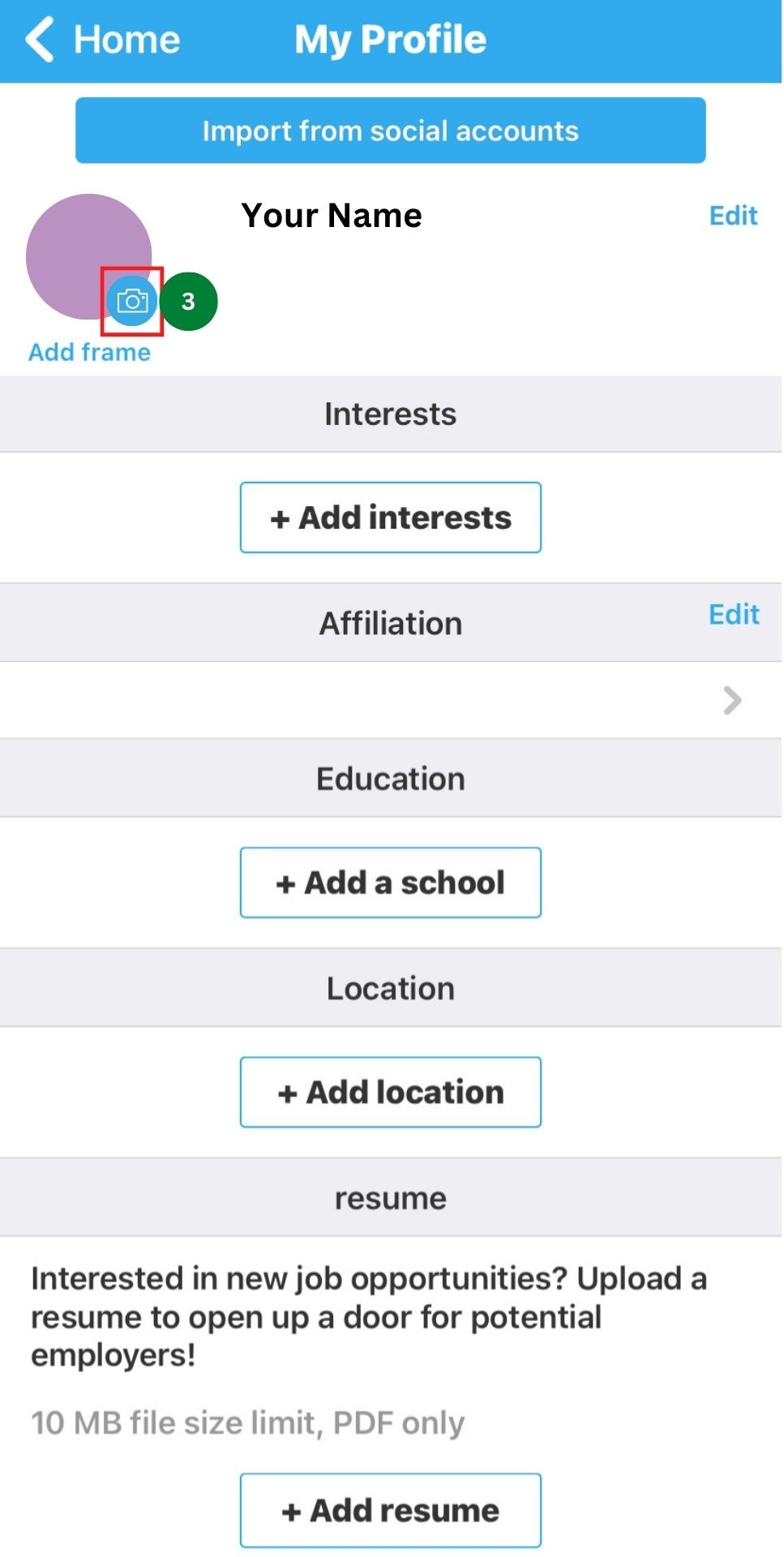
Task: Open the camera icon to change profile photo
Action: (x=132, y=301)
